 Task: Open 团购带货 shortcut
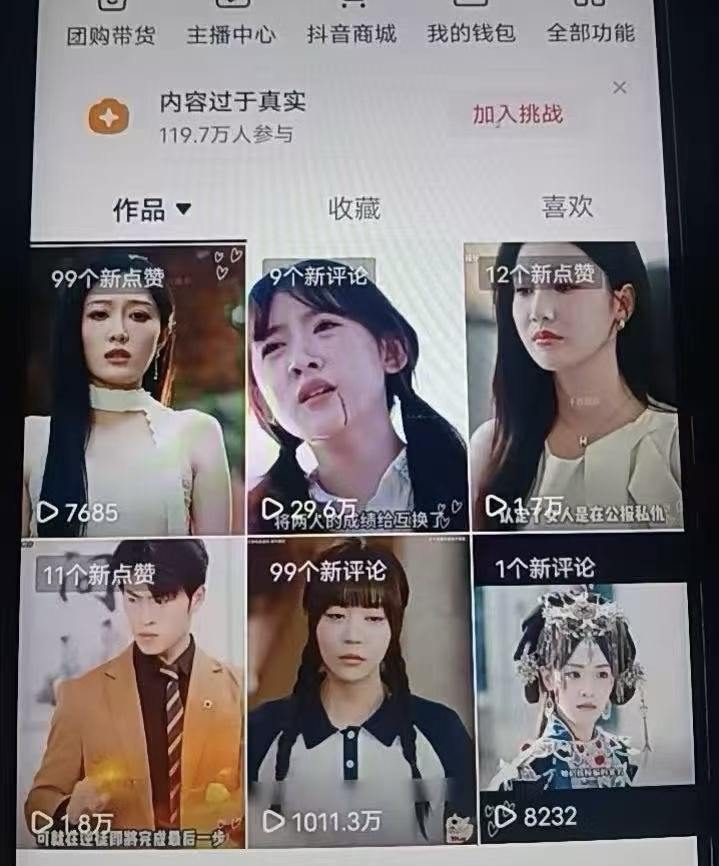(111, 34)
